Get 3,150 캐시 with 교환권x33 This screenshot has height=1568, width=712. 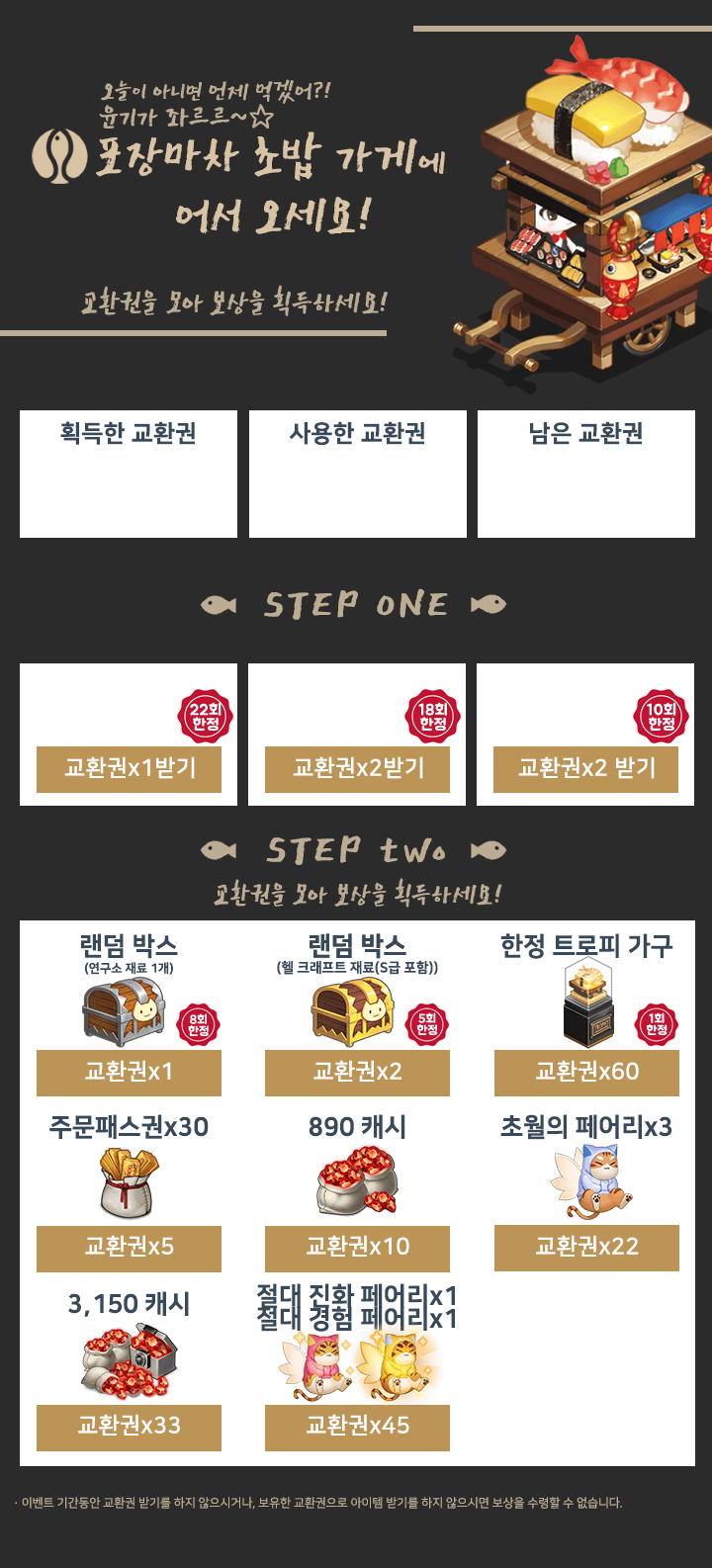pos(129,1427)
